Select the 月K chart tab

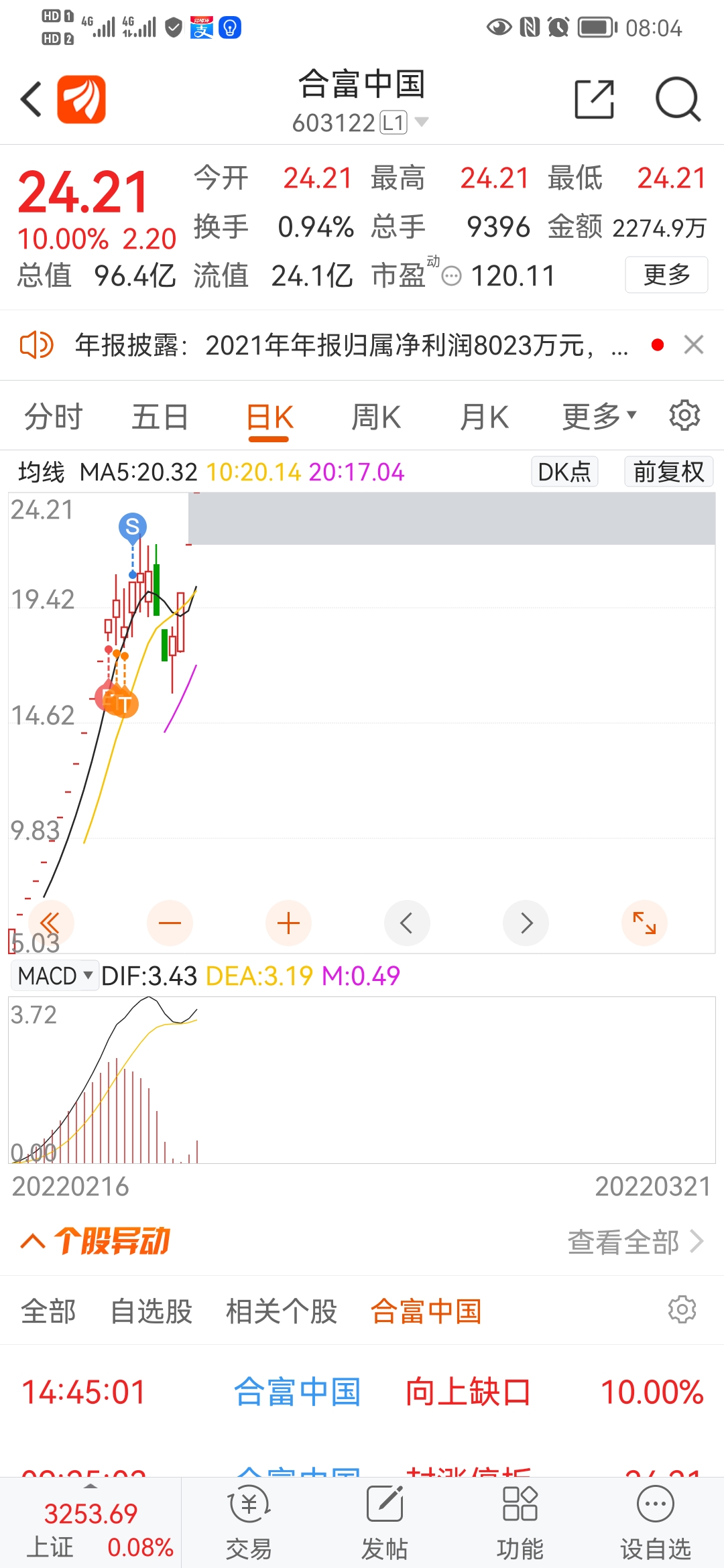(484, 417)
